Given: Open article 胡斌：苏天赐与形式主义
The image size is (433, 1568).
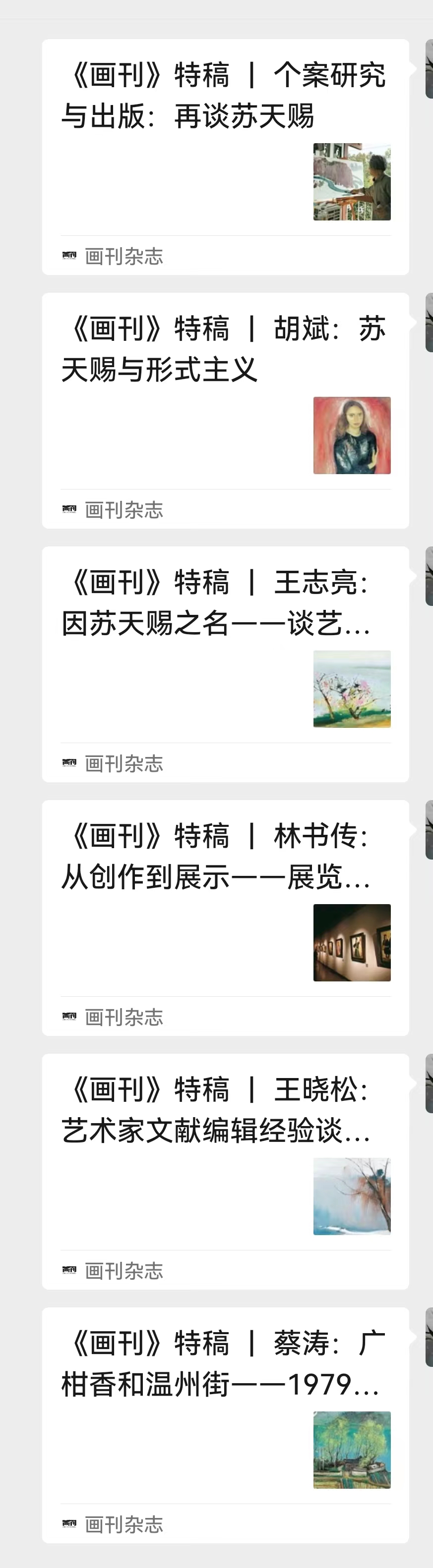Looking at the screenshot, I should click(224, 349).
